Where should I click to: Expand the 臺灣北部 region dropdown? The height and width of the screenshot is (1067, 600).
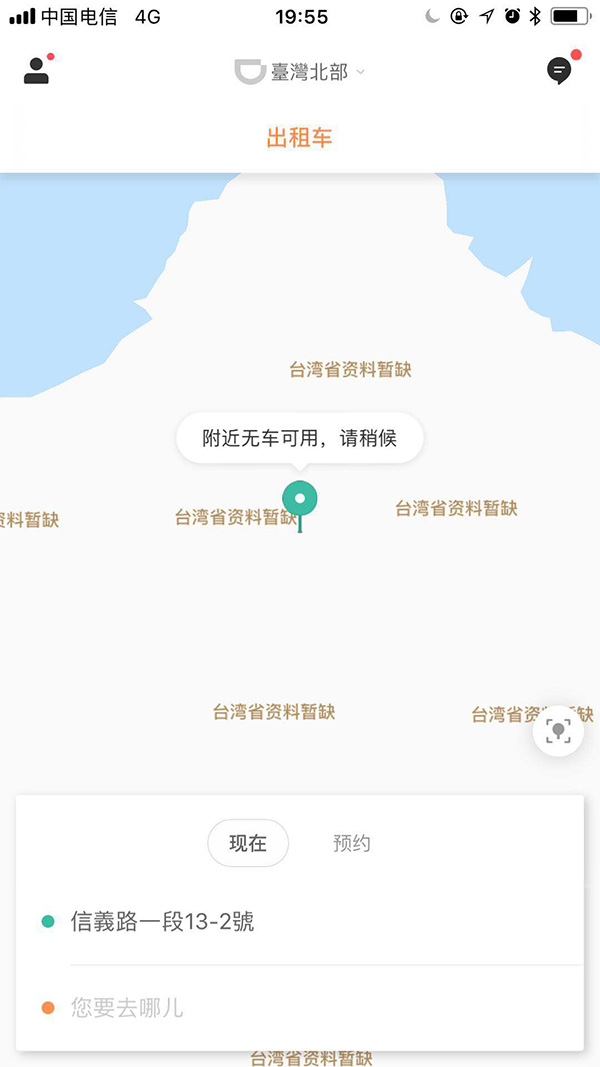(x=300, y=72)
